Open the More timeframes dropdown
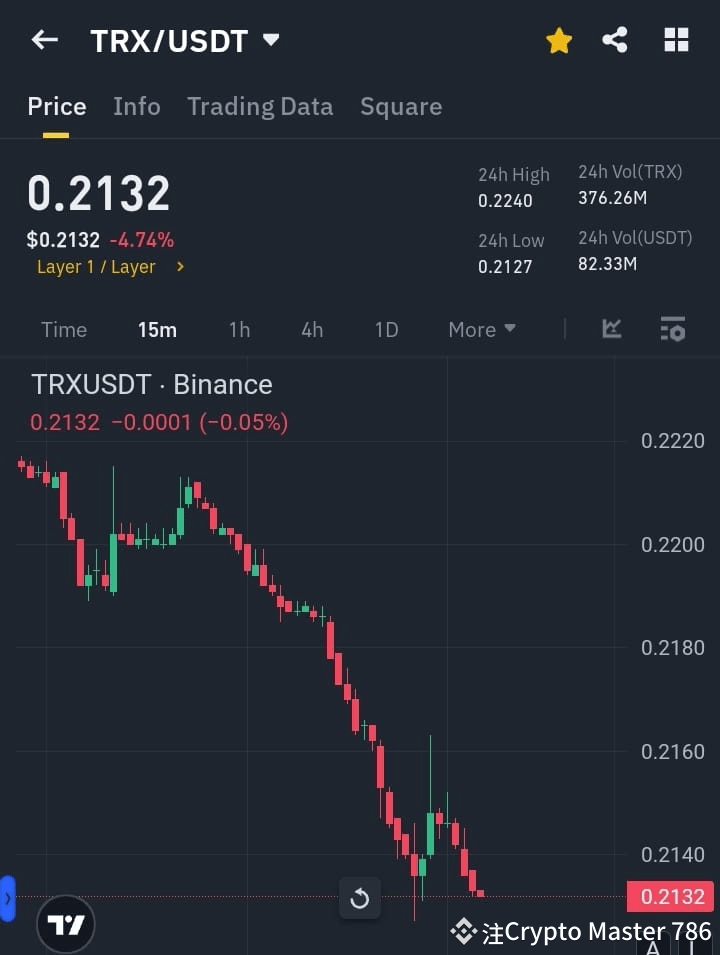Viewport: 720px width, 955px height. point(481,329)
